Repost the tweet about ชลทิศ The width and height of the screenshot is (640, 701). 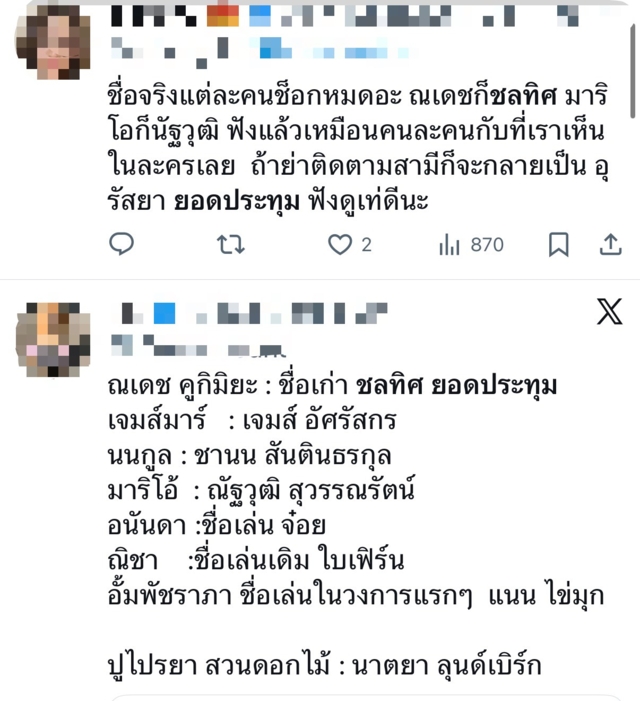(231, 244)
